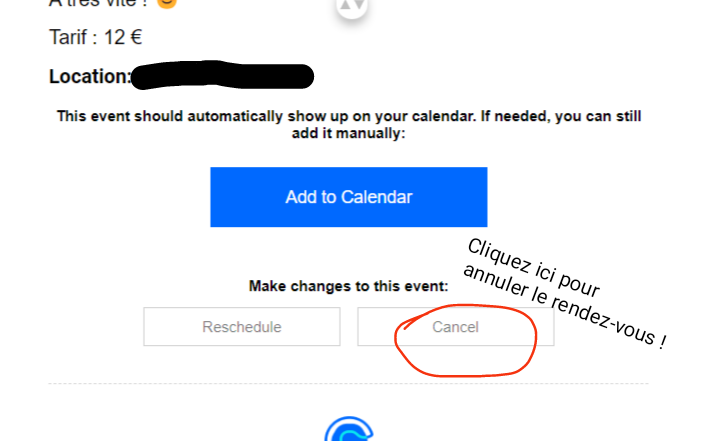Cancel the appointment
Screen dimensions: 707x441
[455, 327]
